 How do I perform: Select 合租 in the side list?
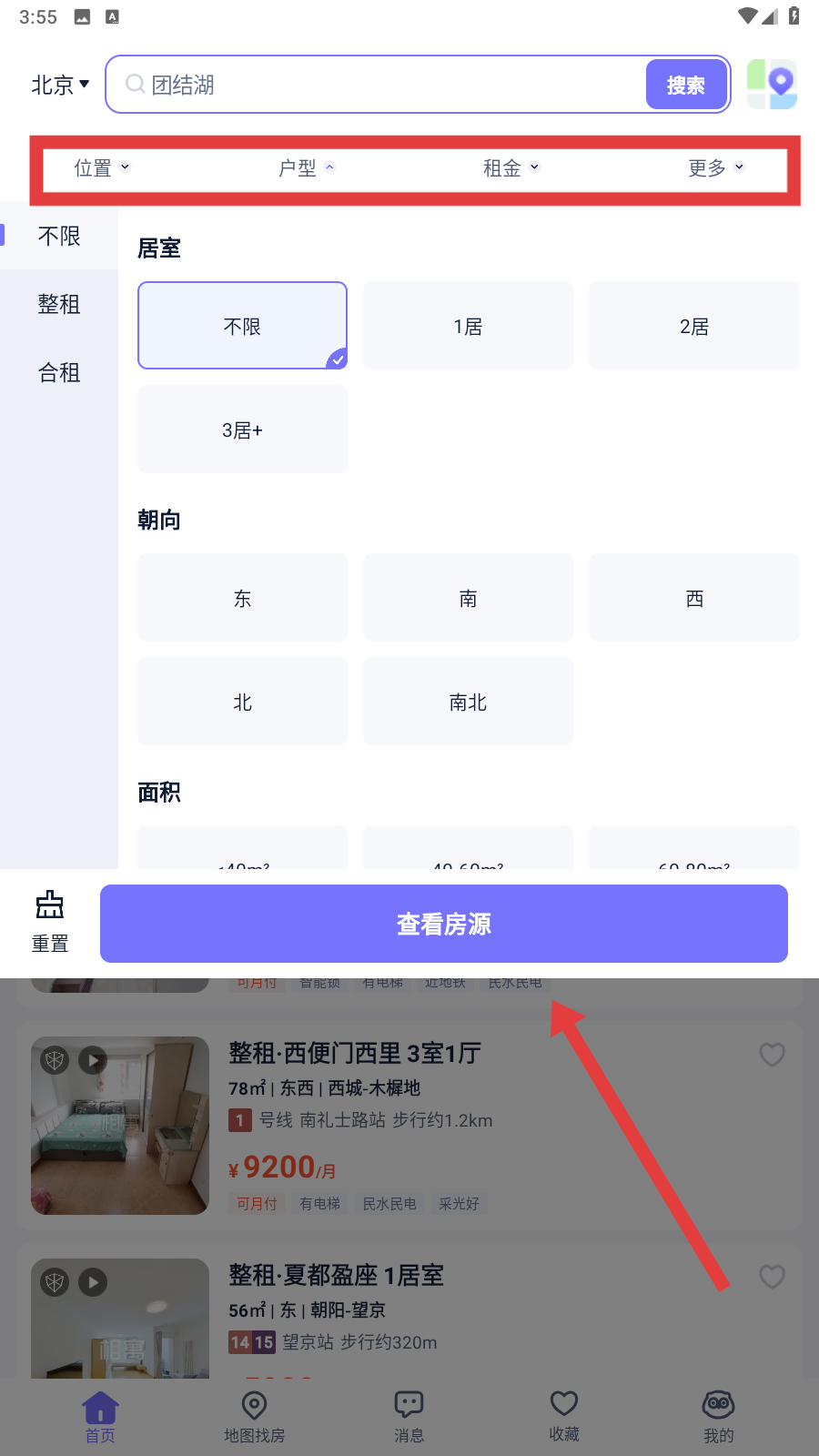pyautogui.click(x=59, y=372)
